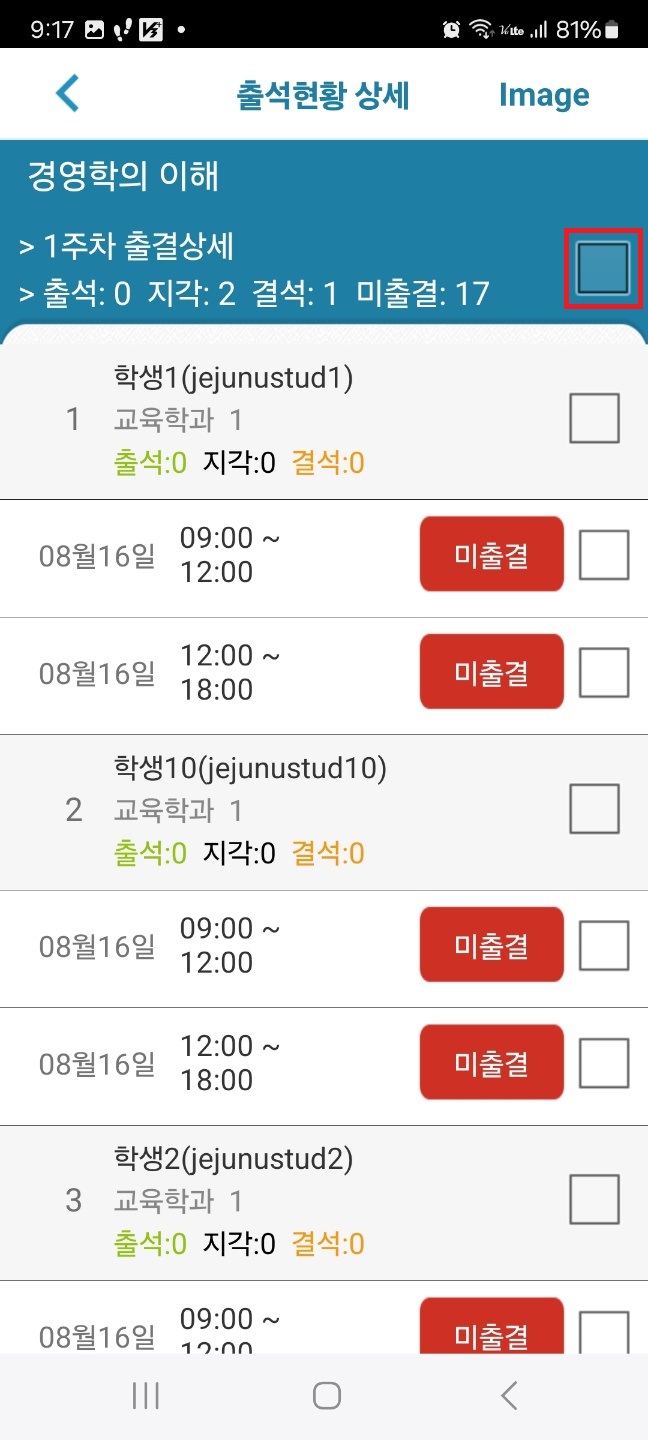The image size is (648, 1440).
Task: Tap 미출결 for 학생10's 09:00 ~ 12:00 session
Action: tap(492, 945)
